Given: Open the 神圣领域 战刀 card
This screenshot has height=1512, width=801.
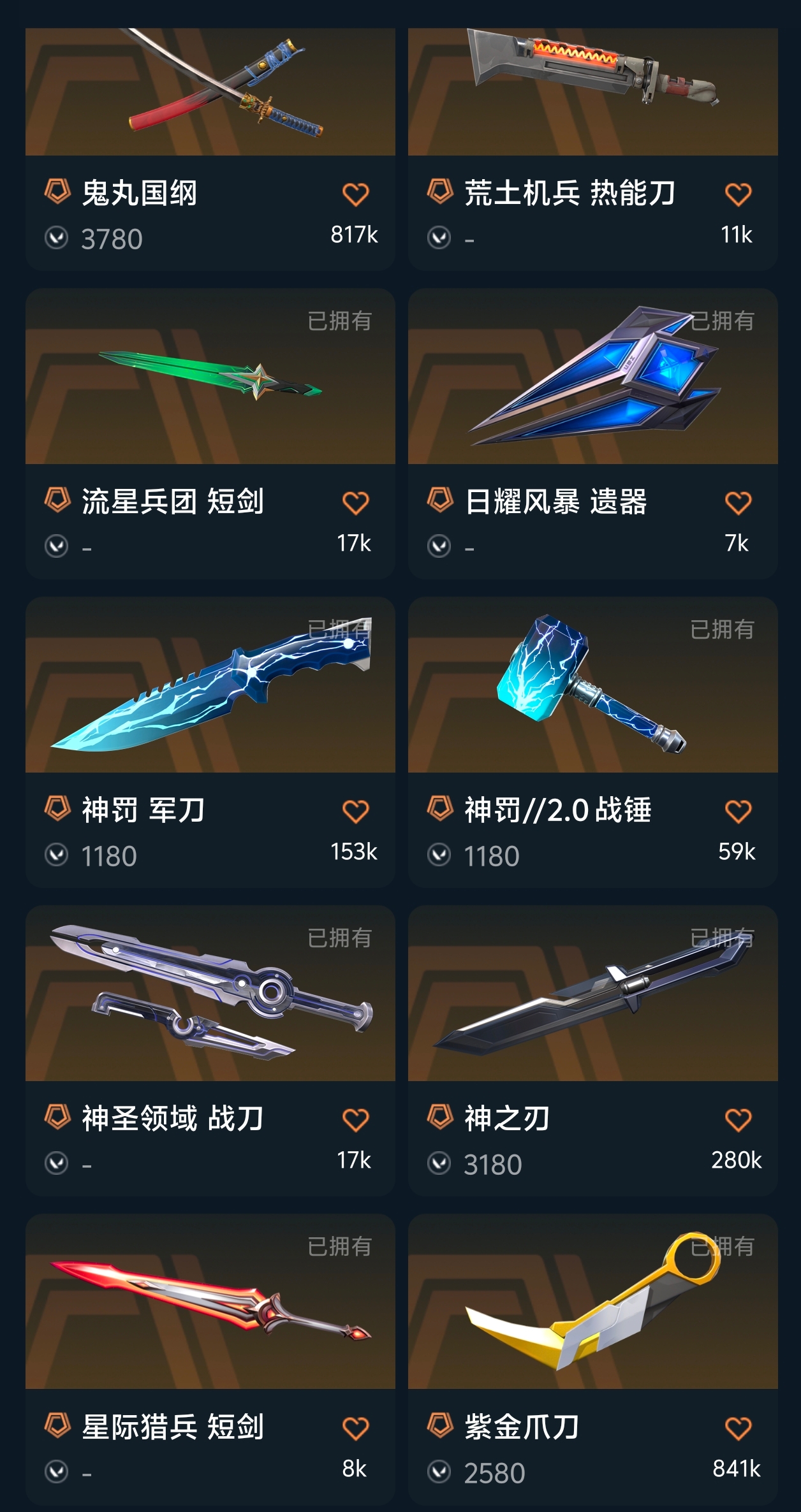Looking at the screenshot, I should coord(210,994).
